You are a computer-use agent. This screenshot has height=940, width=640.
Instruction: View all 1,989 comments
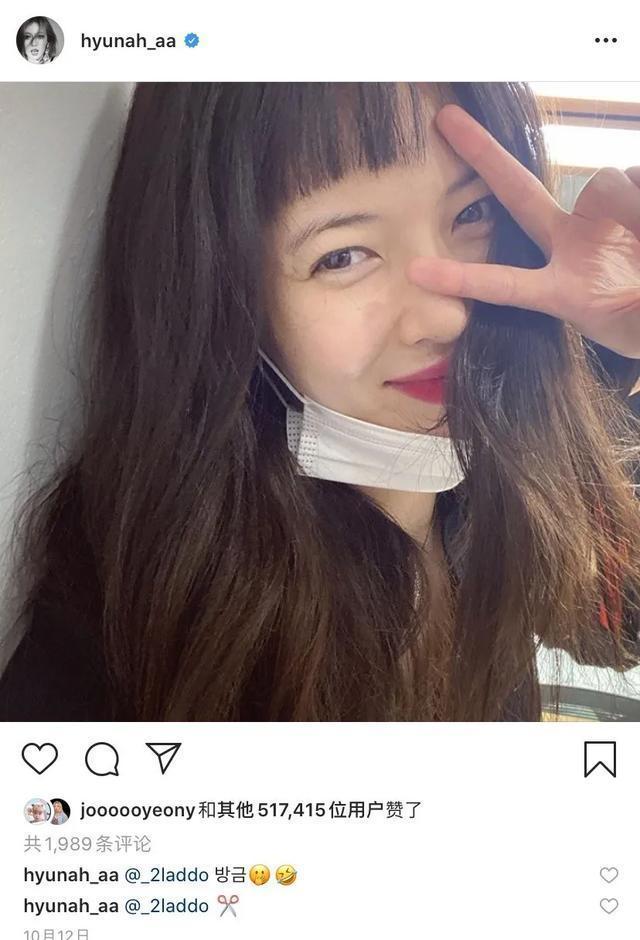pos(87,843)
